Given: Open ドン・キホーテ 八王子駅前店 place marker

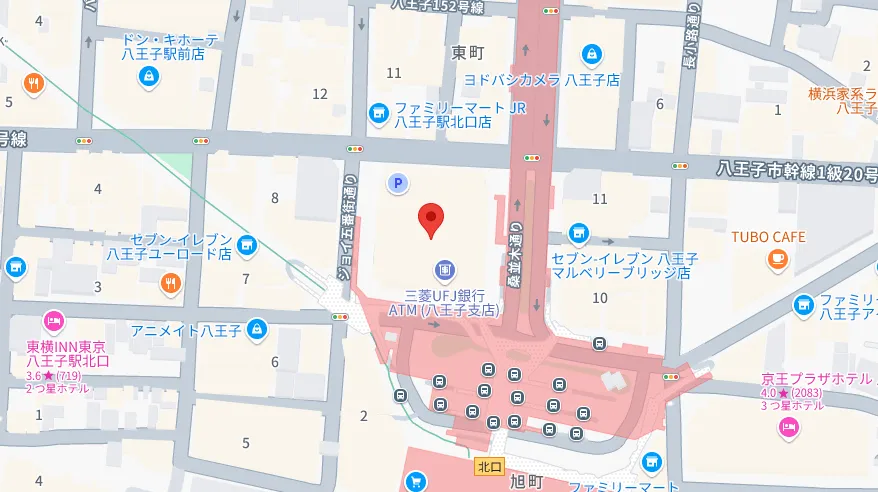Looking at the screenshot, I should [149, 75].
